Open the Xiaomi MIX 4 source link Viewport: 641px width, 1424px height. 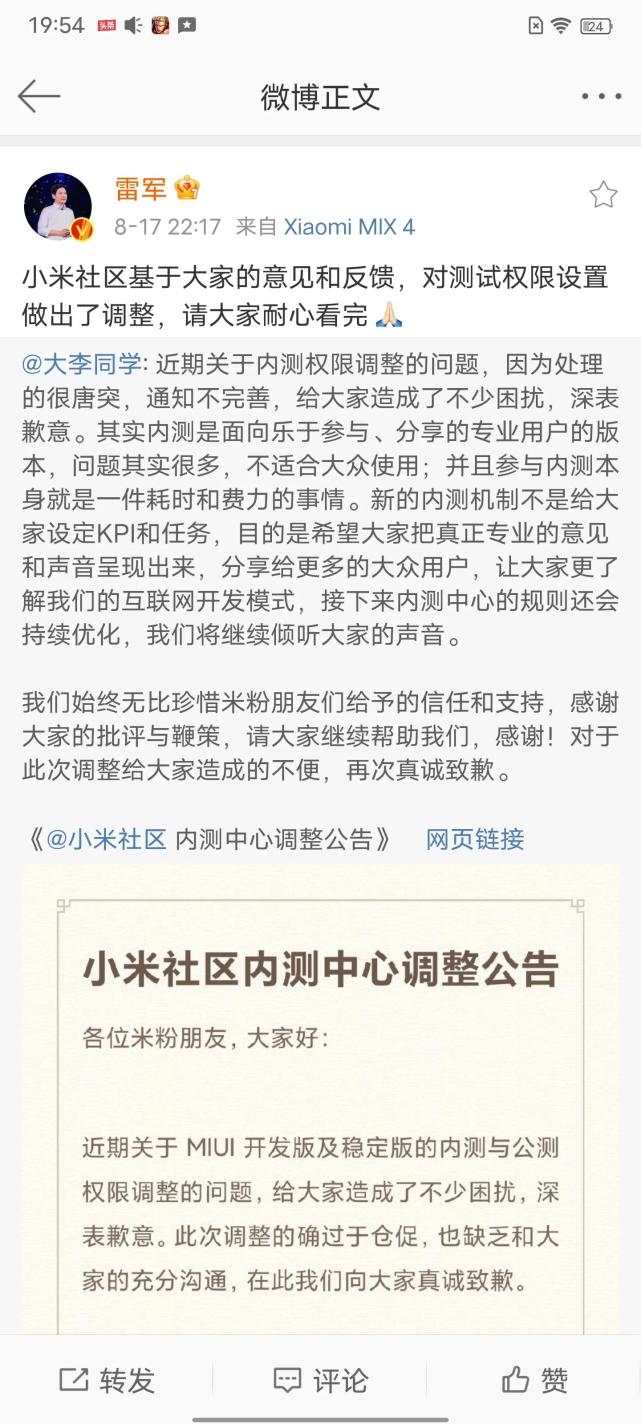tap(349, 227)
